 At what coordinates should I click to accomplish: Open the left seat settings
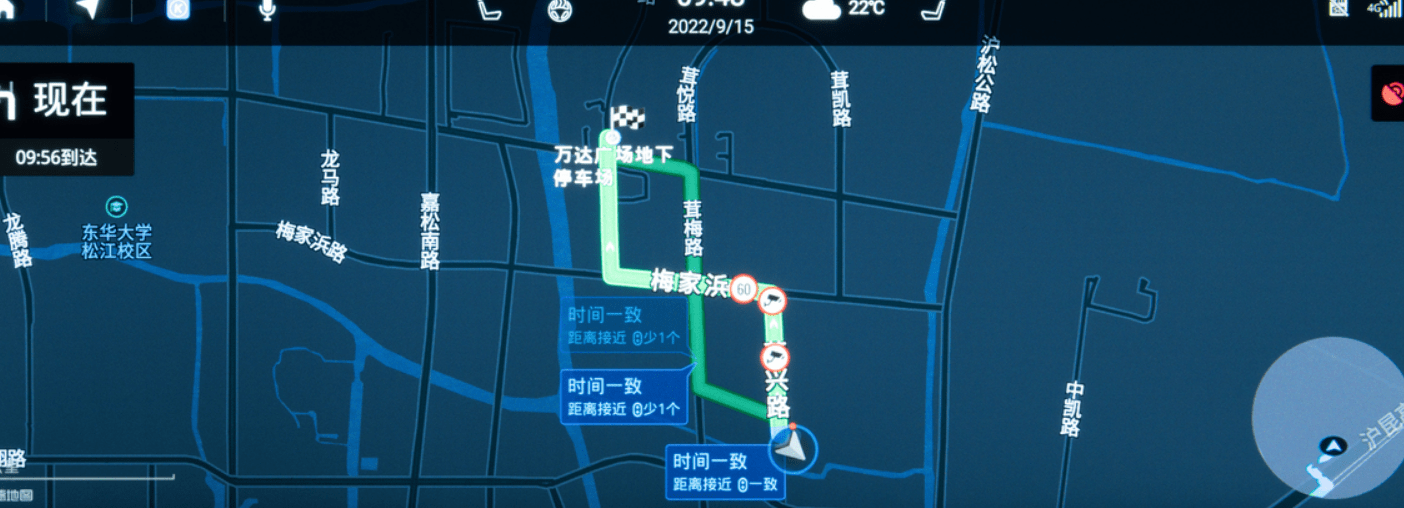coord(489,10)
